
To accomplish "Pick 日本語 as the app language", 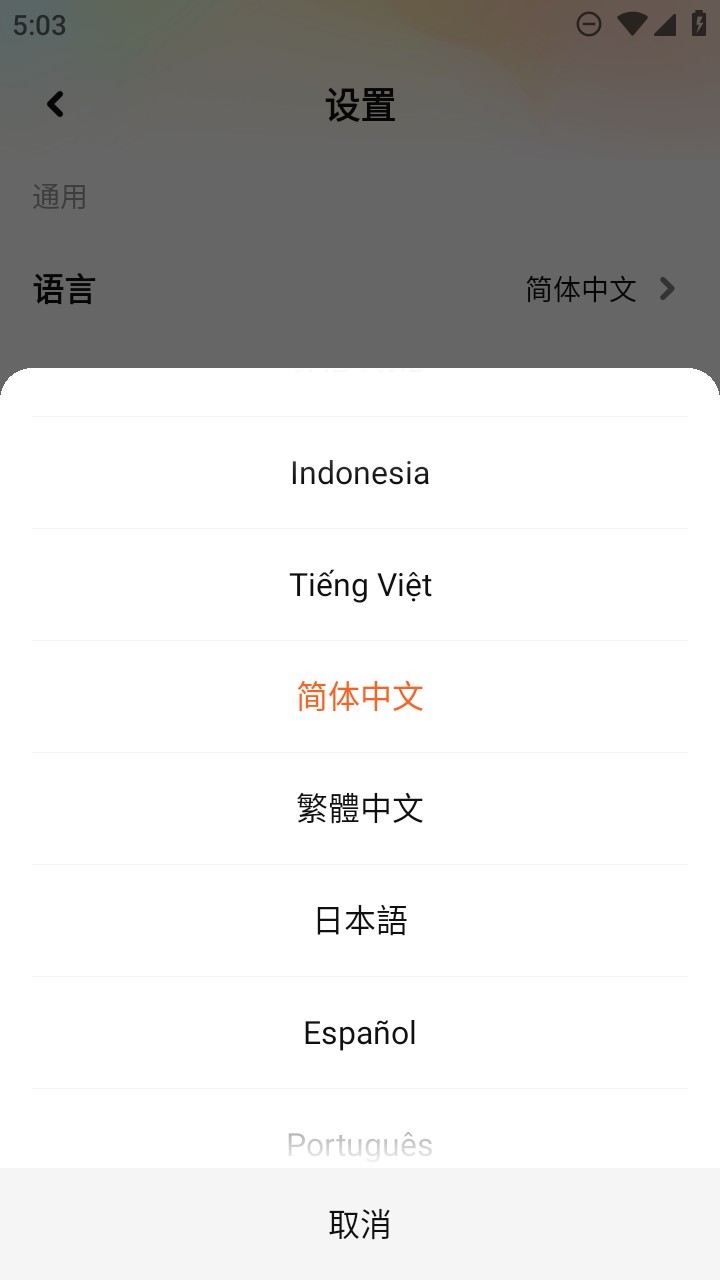I will 360,921.
